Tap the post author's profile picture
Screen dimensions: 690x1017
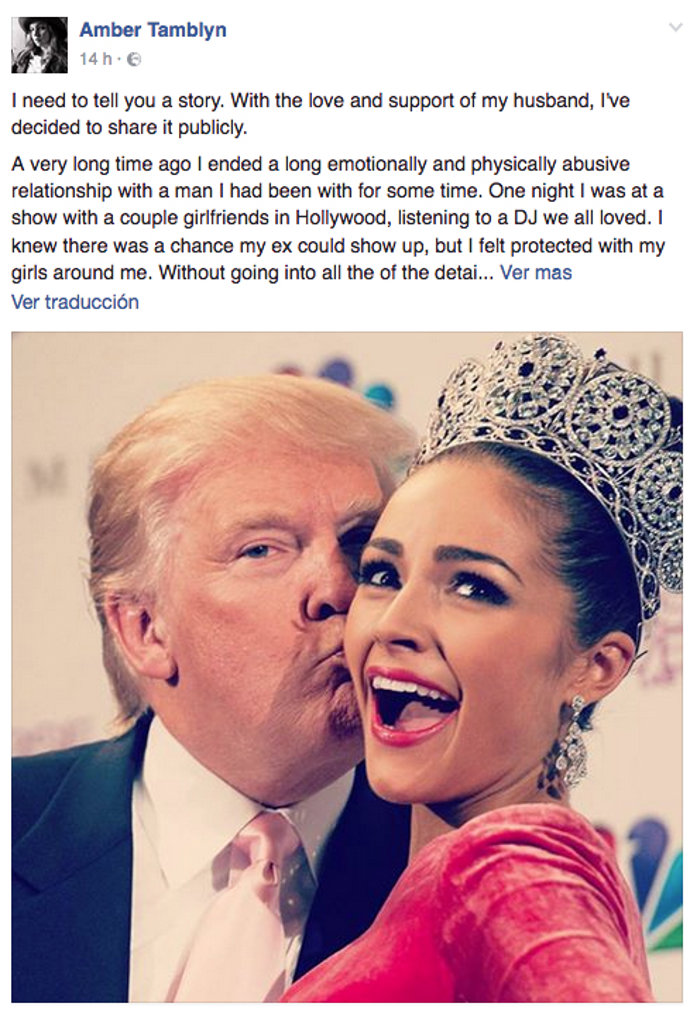40,45
